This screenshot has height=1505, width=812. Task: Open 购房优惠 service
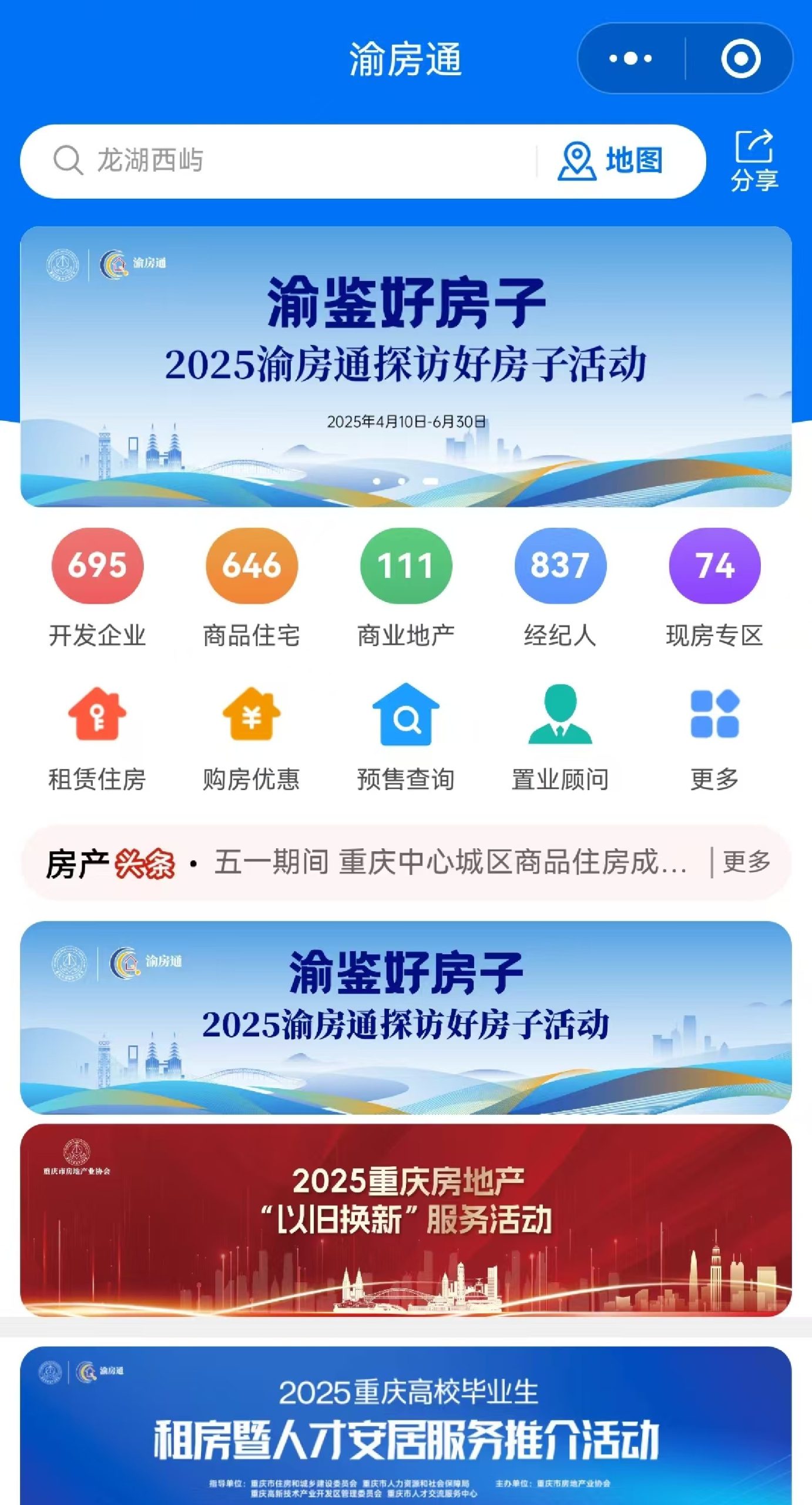[x=251, y=738]
